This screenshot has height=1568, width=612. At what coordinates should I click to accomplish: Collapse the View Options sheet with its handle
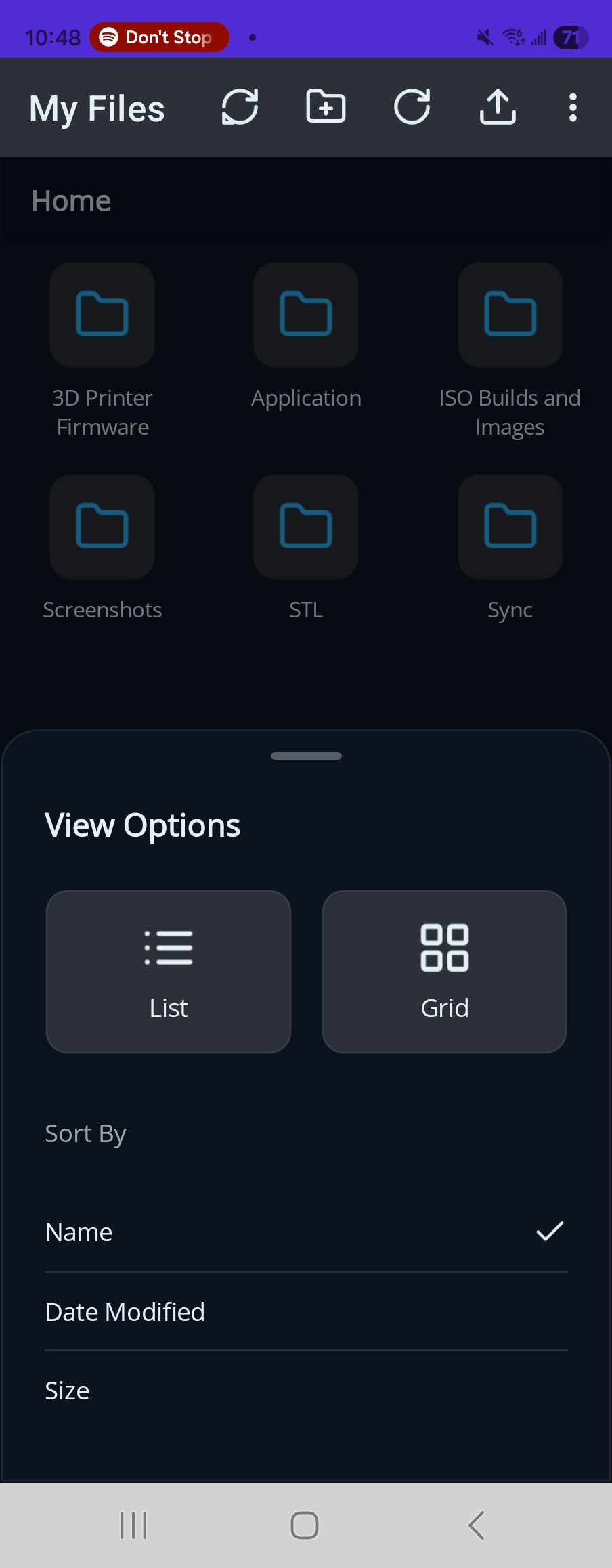coord(305,756)
